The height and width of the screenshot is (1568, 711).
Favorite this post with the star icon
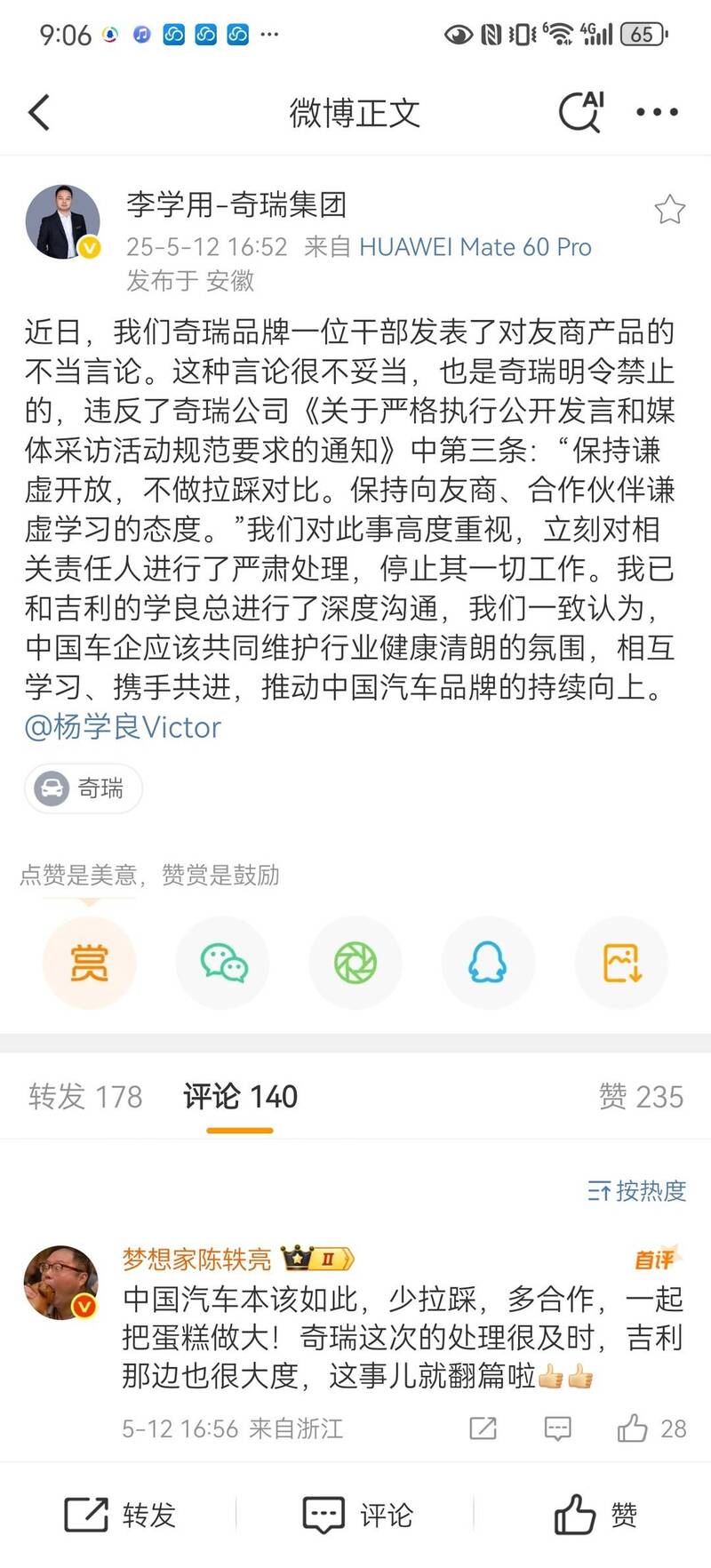669,210
